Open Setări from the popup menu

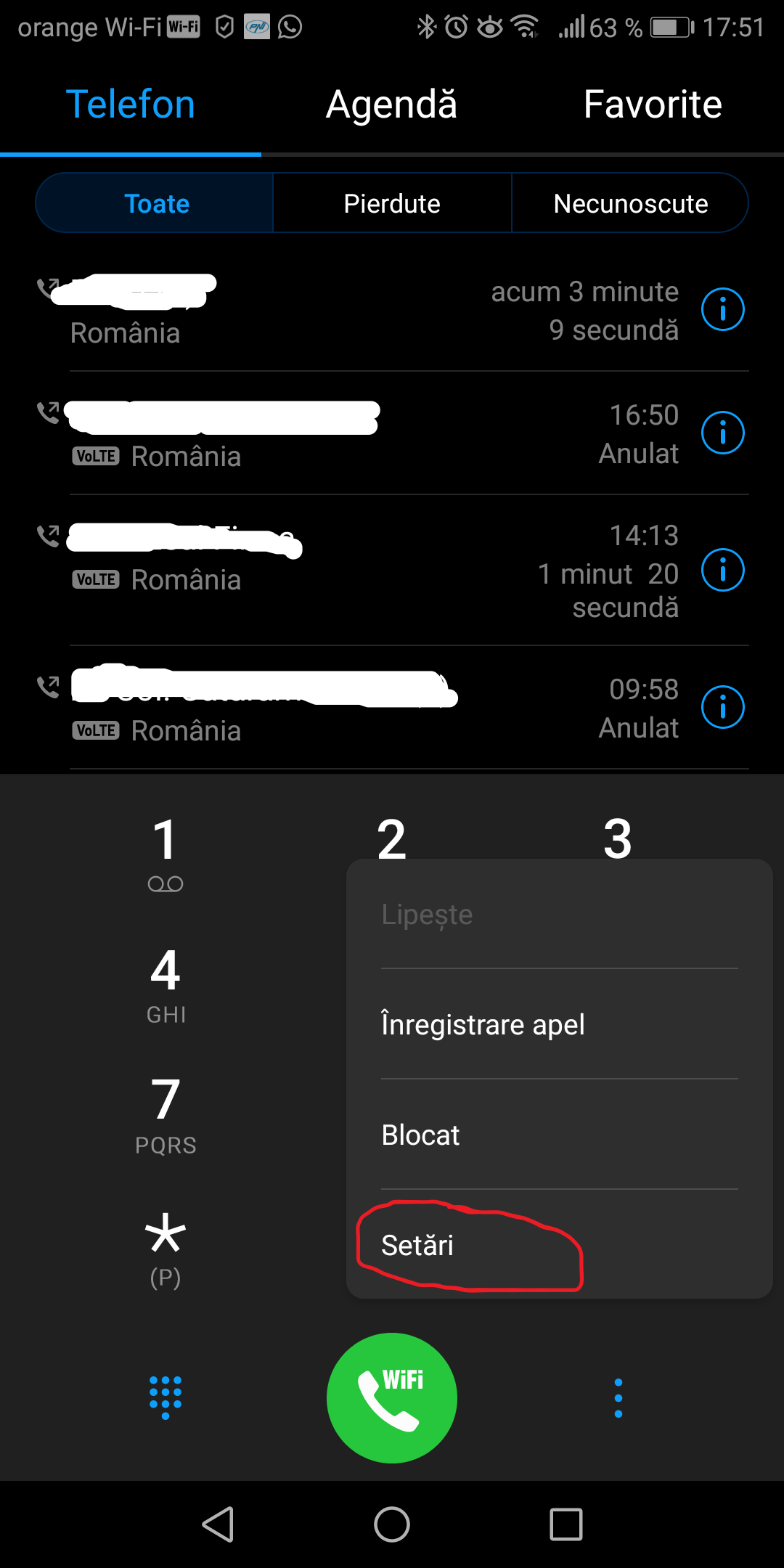point(559,1244)
